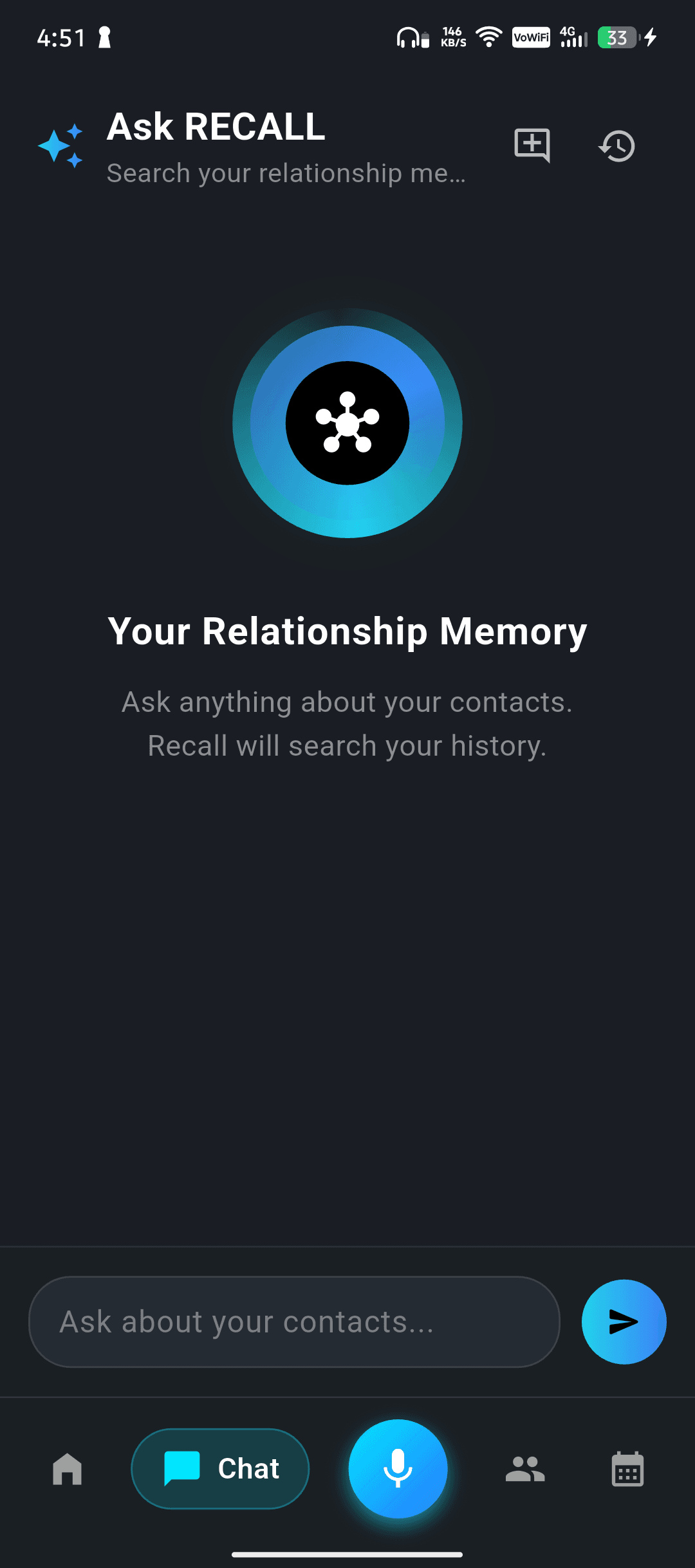The image size is (695, 1568).
Task: Open the Contacts section
Action: [x=525, y=1470]
